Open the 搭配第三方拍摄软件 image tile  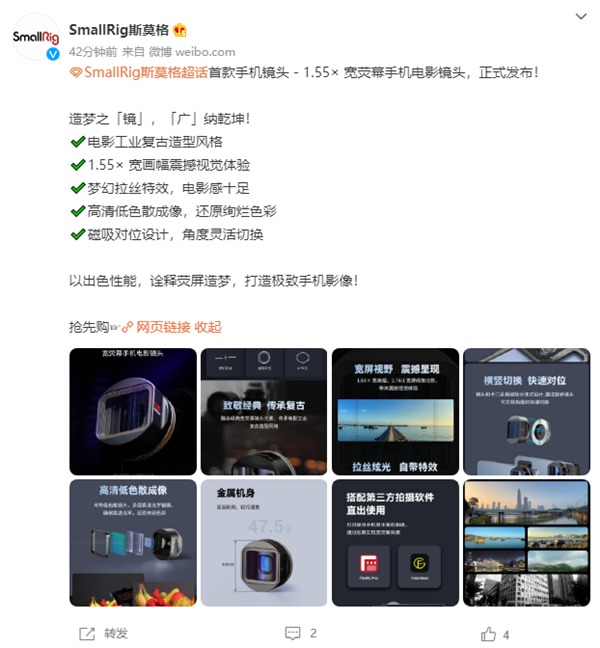395,542
